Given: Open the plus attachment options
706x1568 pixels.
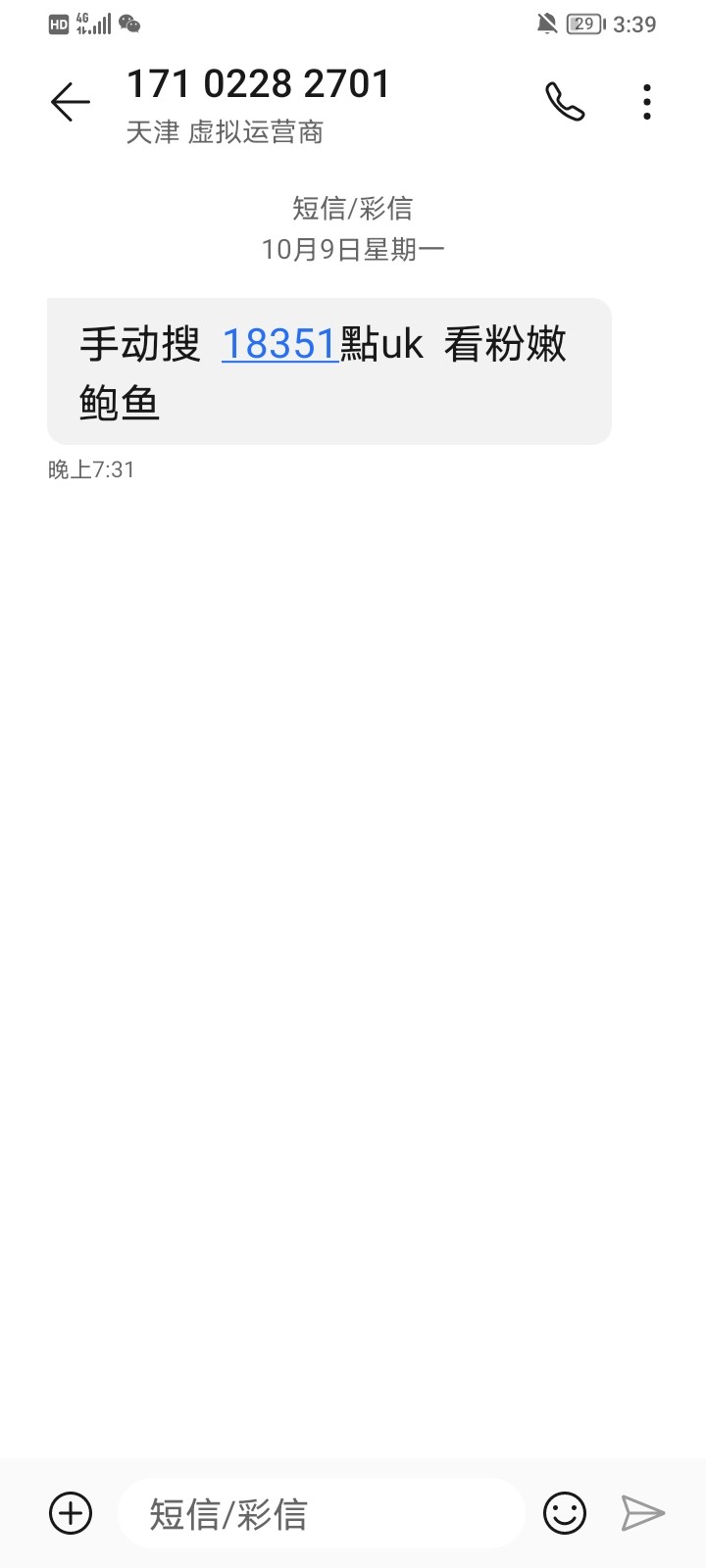Looking at the screenshot, I should coord(71,1513).
